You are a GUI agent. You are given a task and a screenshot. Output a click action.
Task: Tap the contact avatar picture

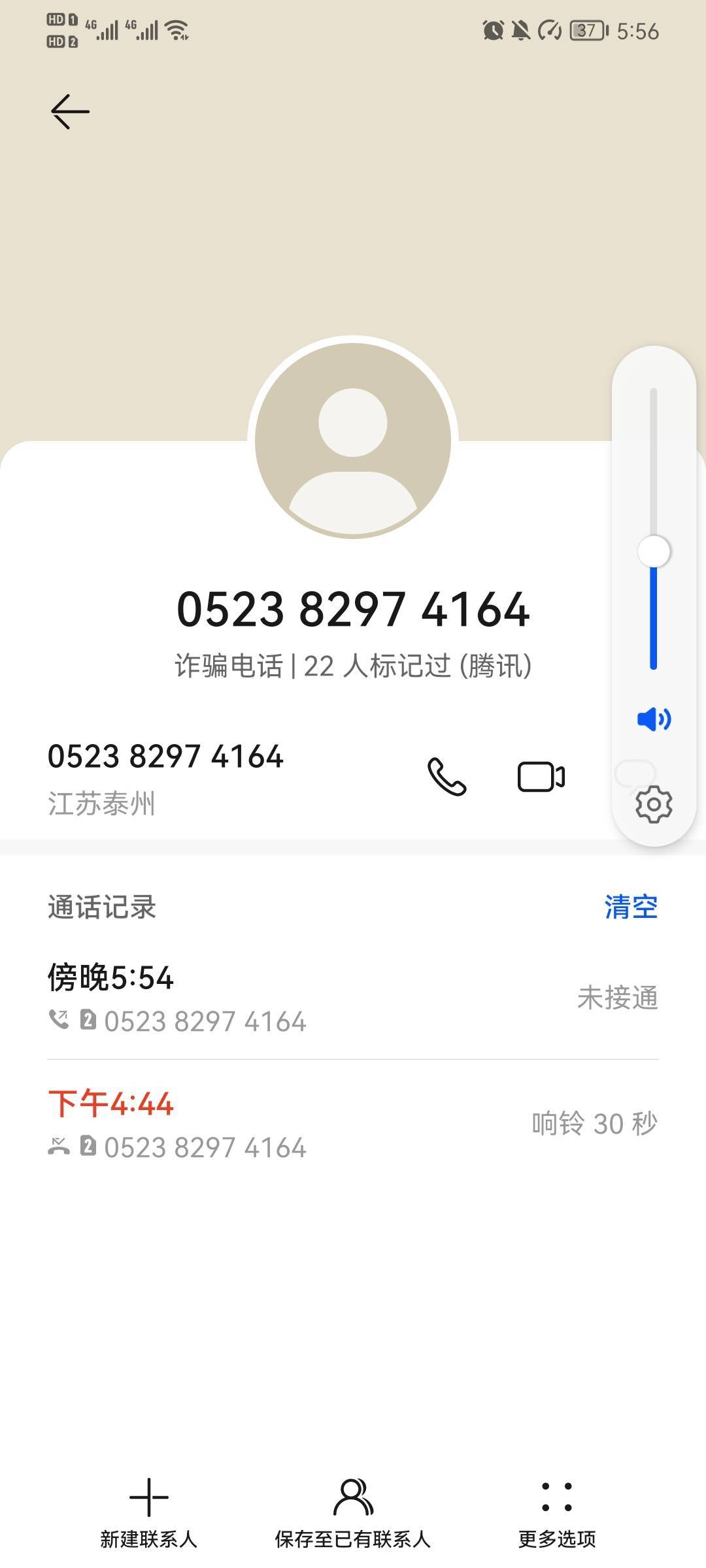click(x=353, y=440)
